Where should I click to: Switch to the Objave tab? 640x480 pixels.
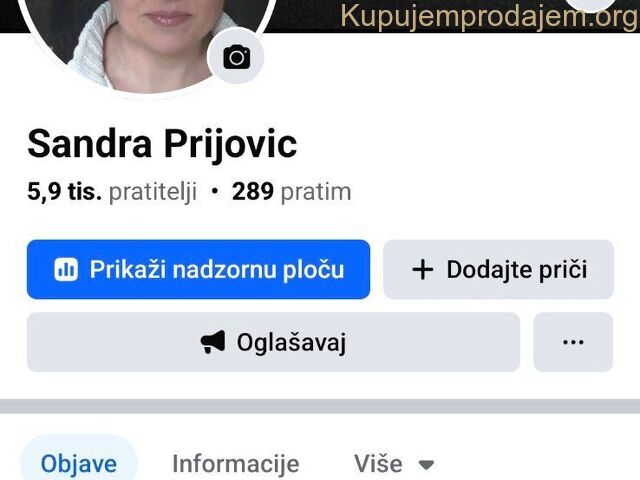pyautogui.click(x=79, y=463)
